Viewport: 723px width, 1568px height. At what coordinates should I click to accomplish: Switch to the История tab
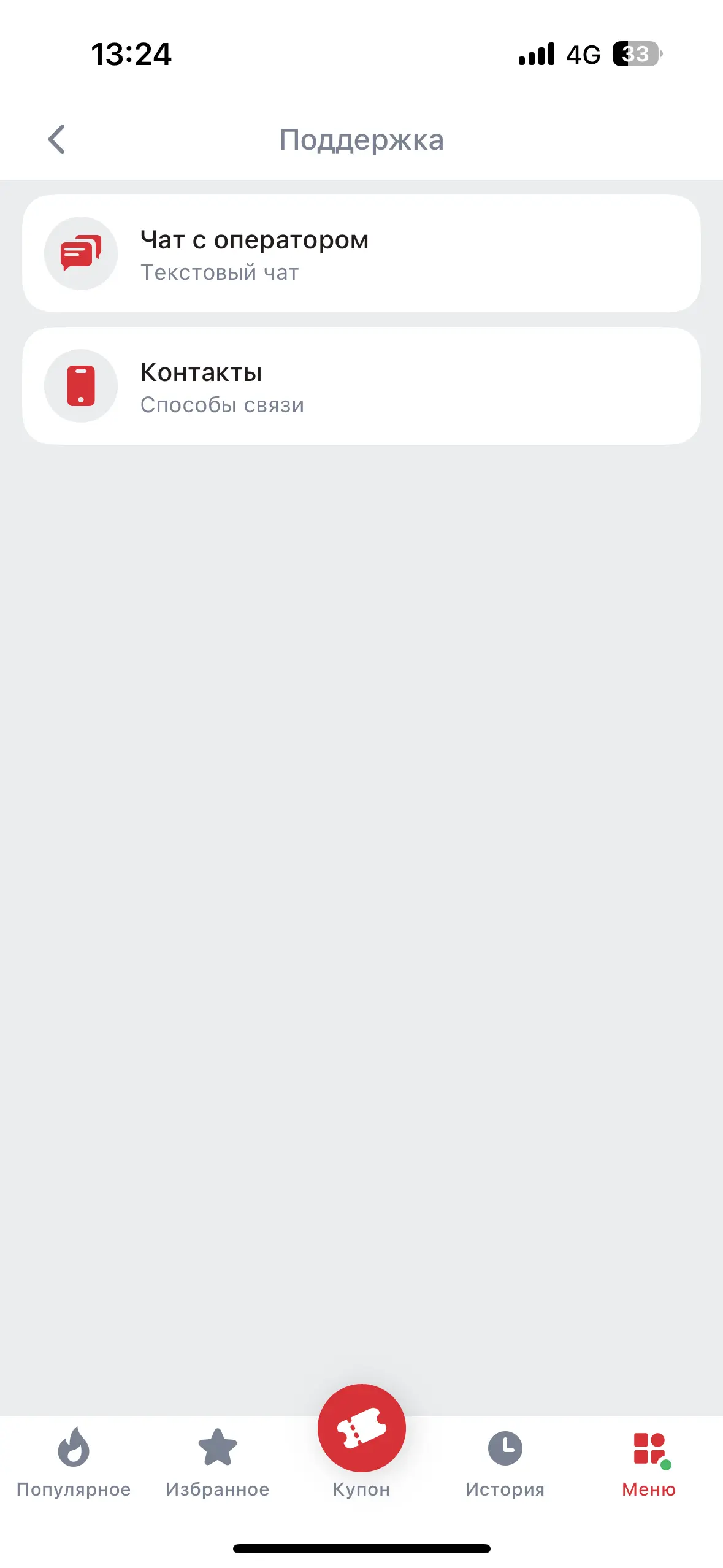click(x=505, y=1462)
